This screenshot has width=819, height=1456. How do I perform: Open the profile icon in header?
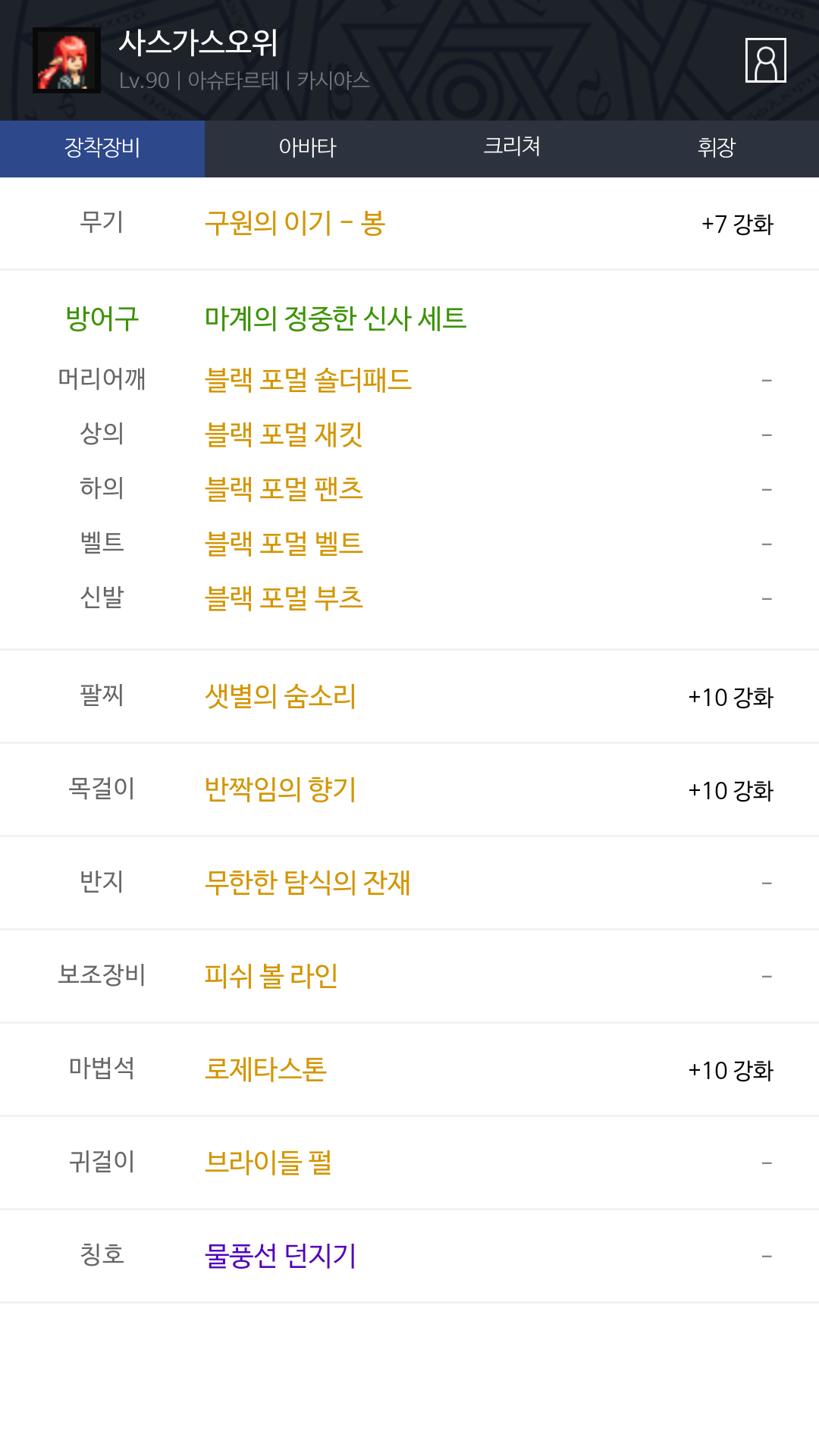point(765,60)
